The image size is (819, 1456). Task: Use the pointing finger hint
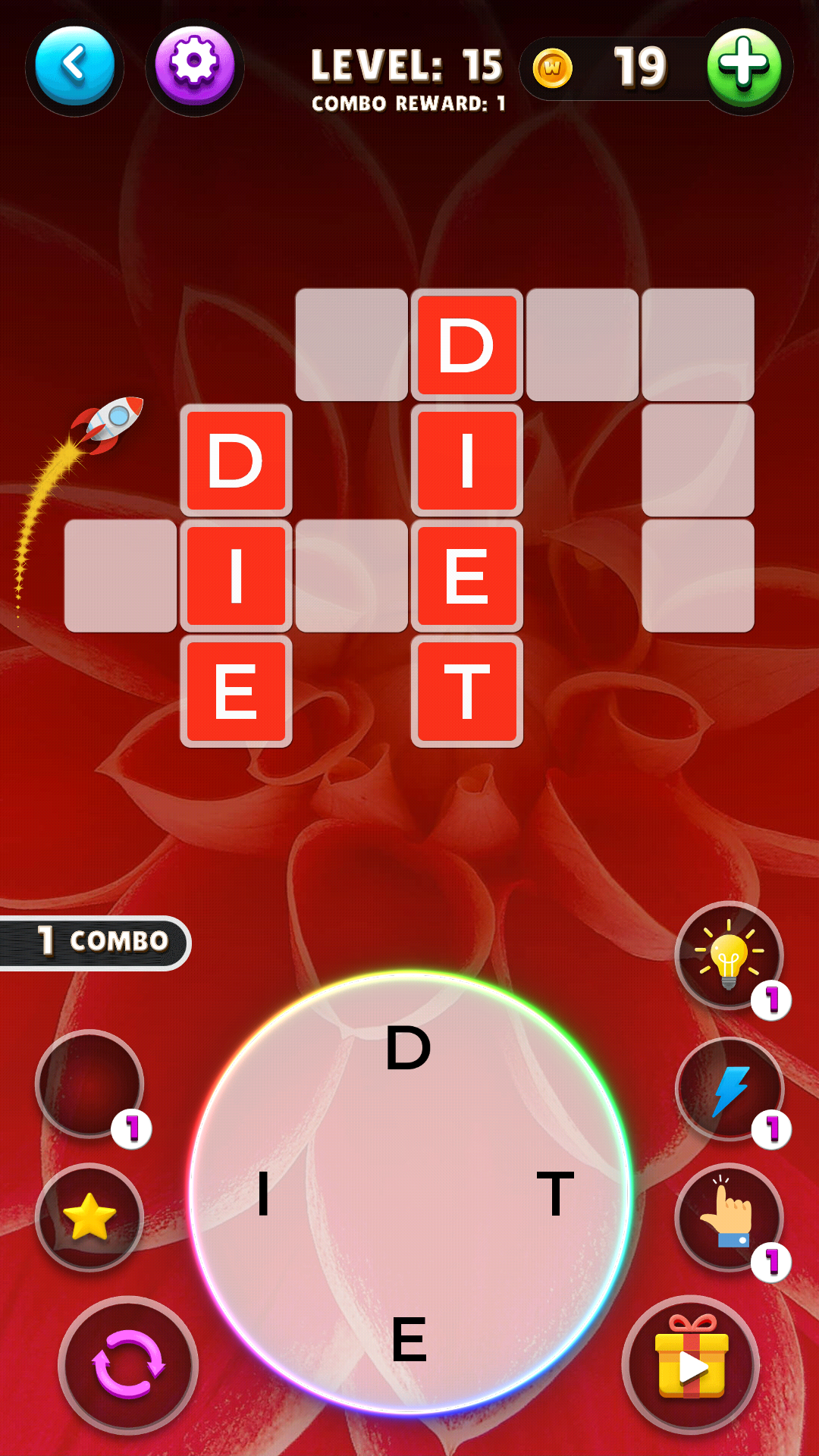(729, 1218)
